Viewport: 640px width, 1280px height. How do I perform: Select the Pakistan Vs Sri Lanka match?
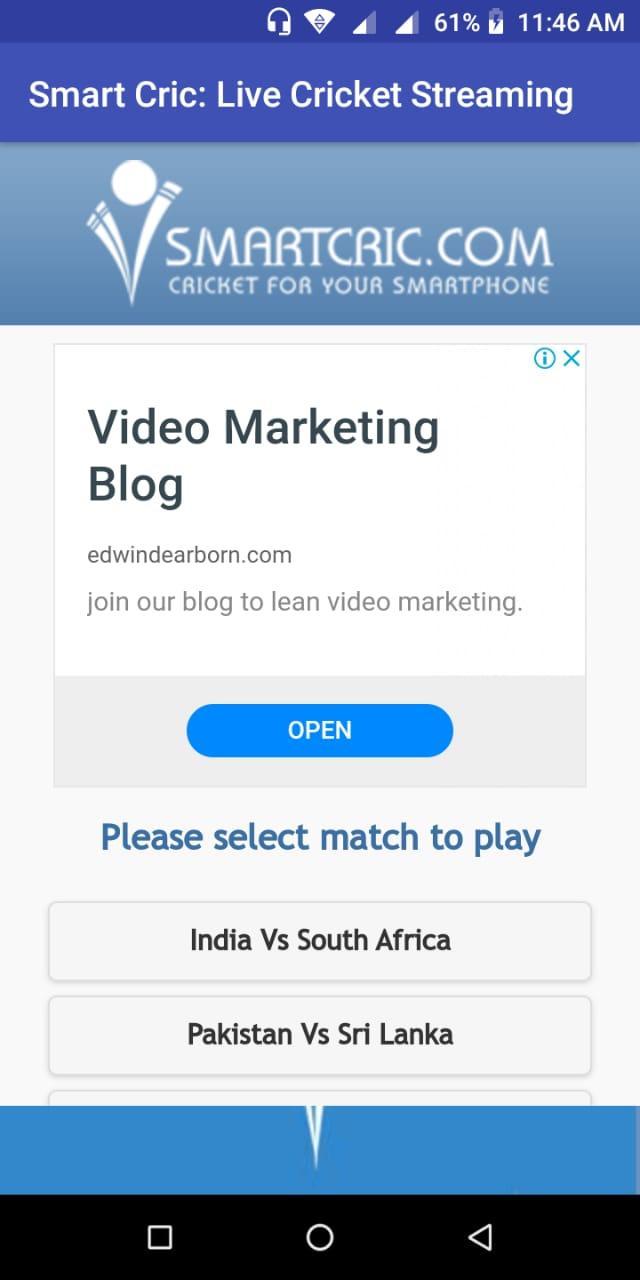320,1034
